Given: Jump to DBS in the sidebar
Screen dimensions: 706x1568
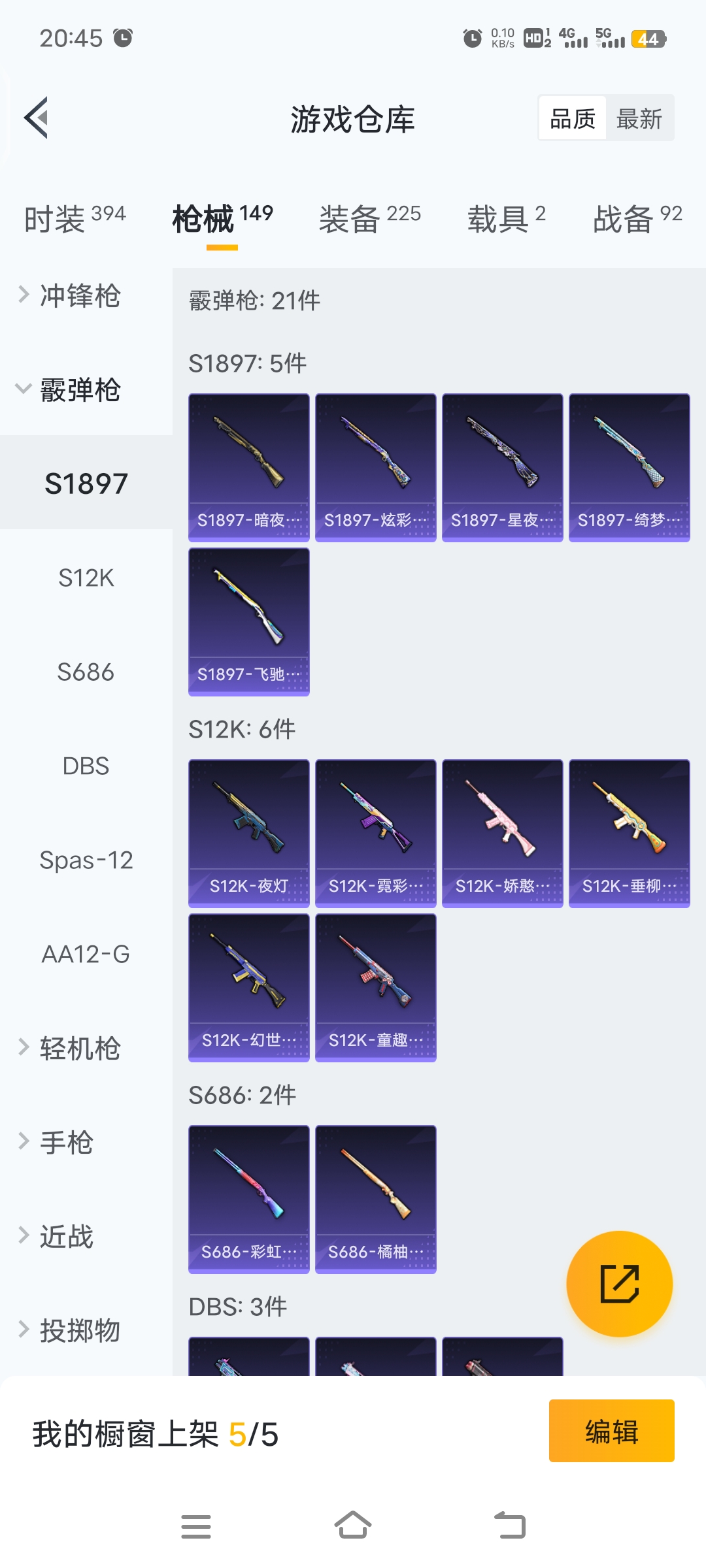Looking at the screenshot, I should tap(86, 766).
